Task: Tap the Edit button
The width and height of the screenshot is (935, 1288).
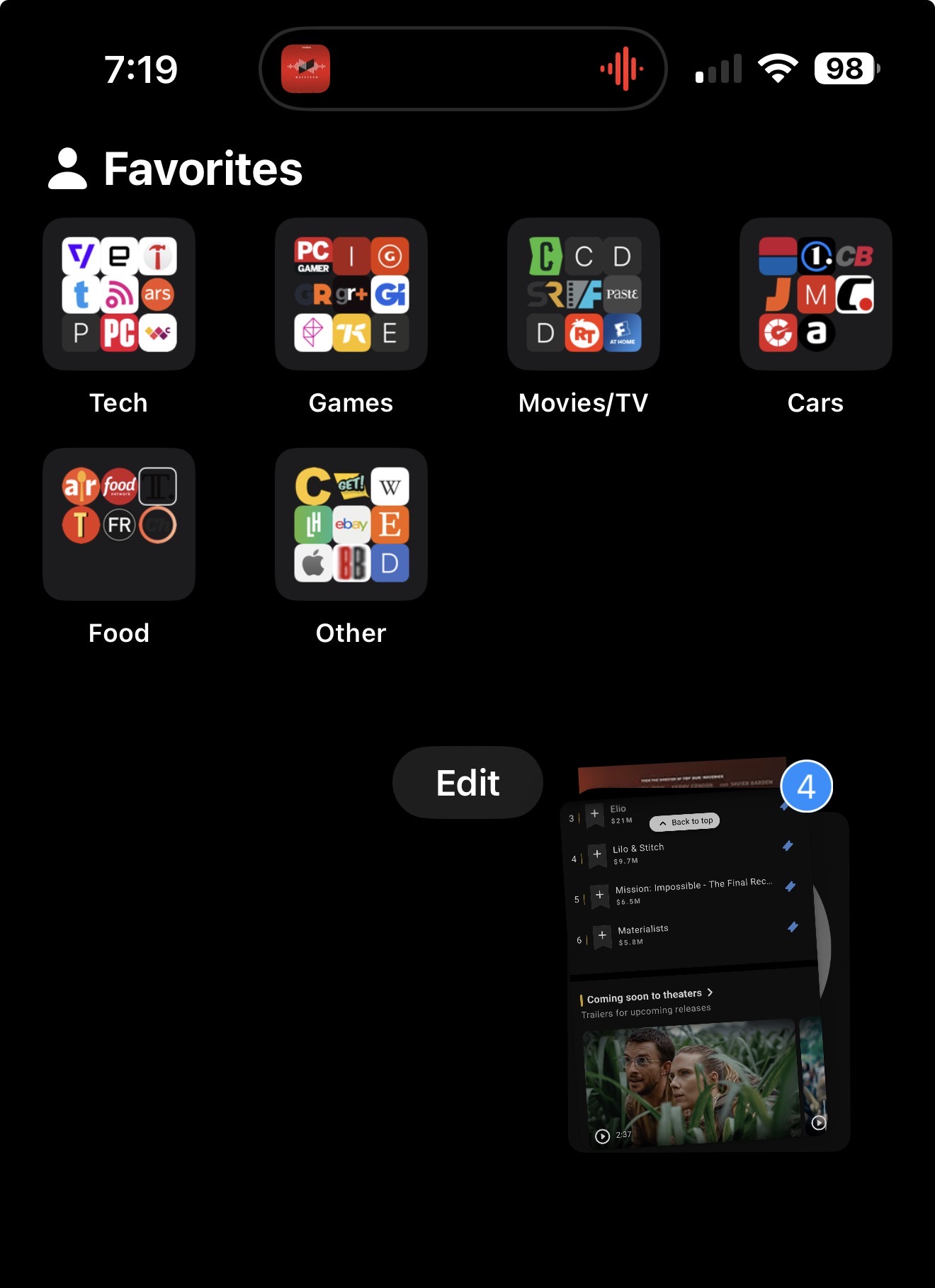Action: coord(467,783)
